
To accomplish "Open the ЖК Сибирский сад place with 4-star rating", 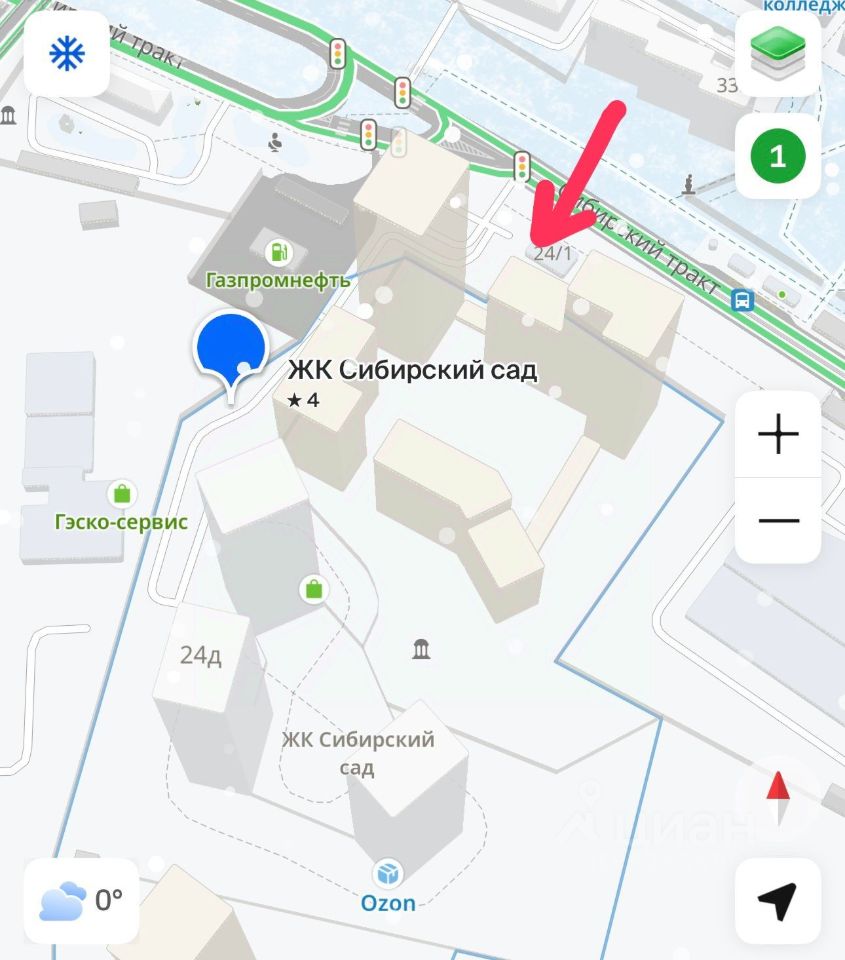I will (x=412, y=371).
